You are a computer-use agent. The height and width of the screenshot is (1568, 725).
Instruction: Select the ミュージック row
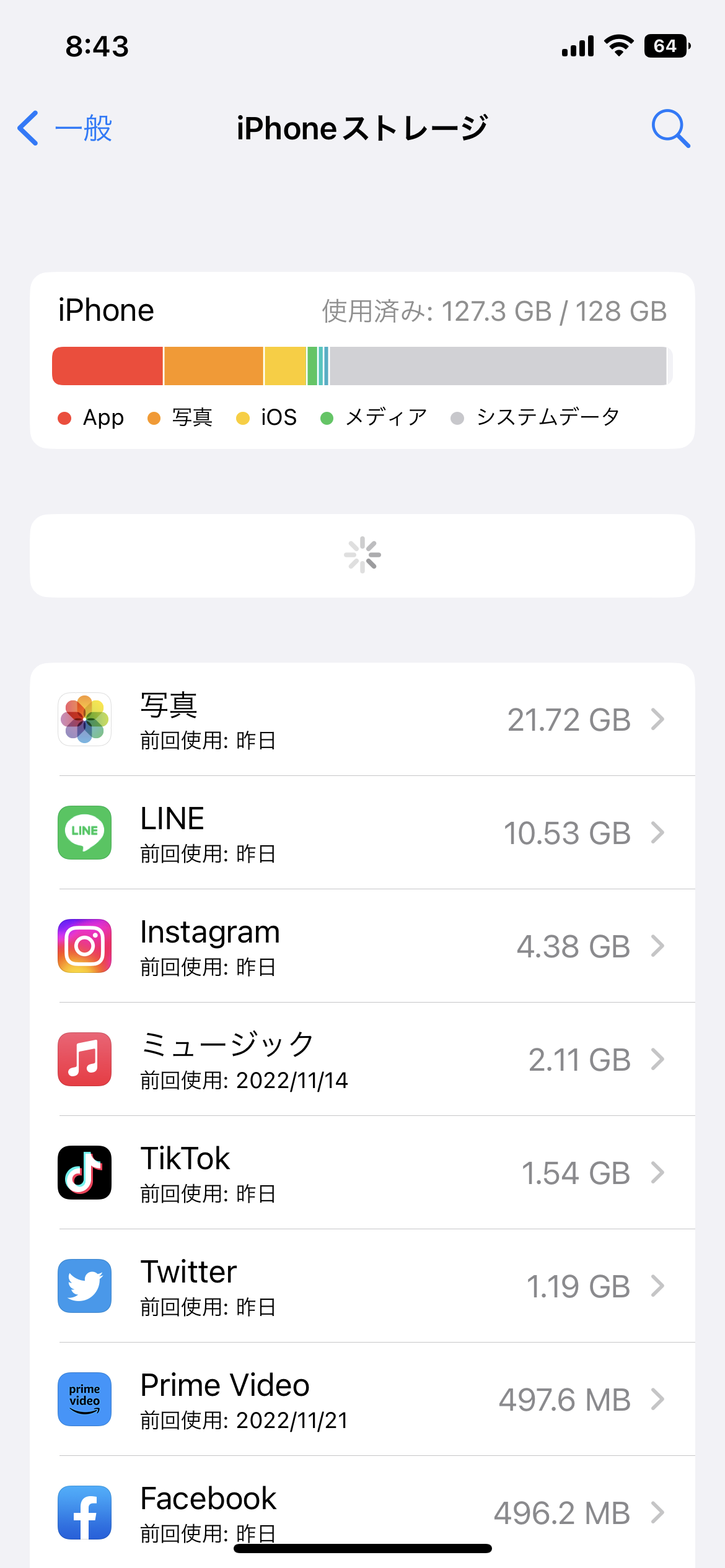click(362, 1060)
